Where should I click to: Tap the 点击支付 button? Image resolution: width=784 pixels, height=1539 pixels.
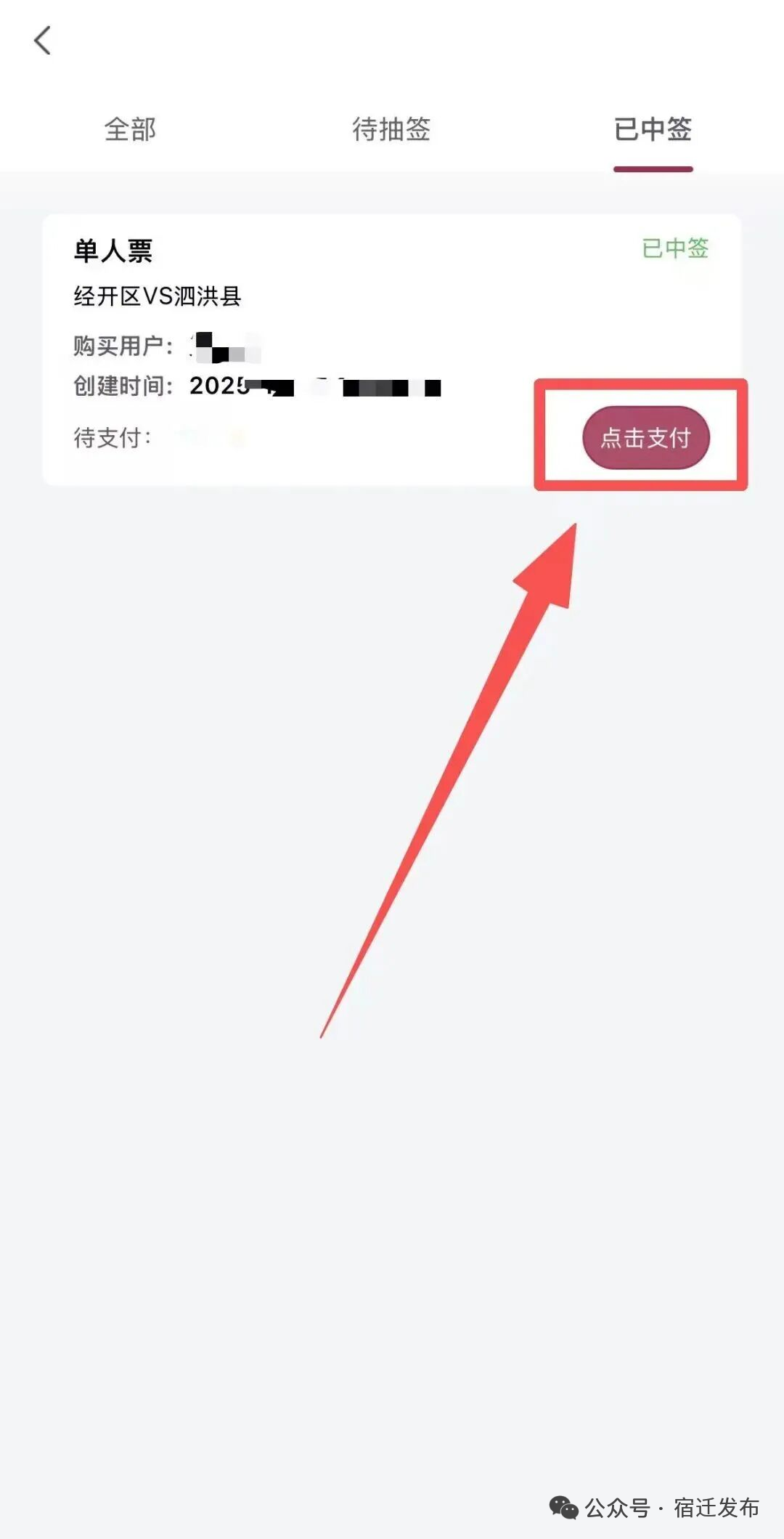click(x=645, y=437)
